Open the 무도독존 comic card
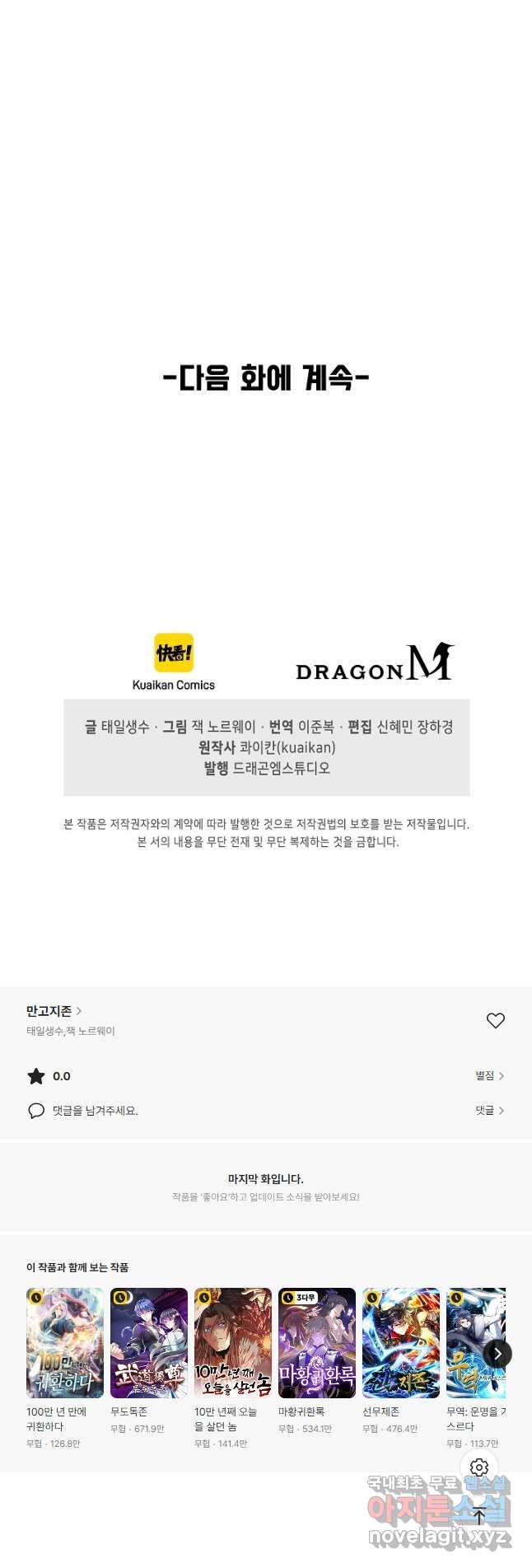The image size is (532, 1568). [x=149, y=1343]
